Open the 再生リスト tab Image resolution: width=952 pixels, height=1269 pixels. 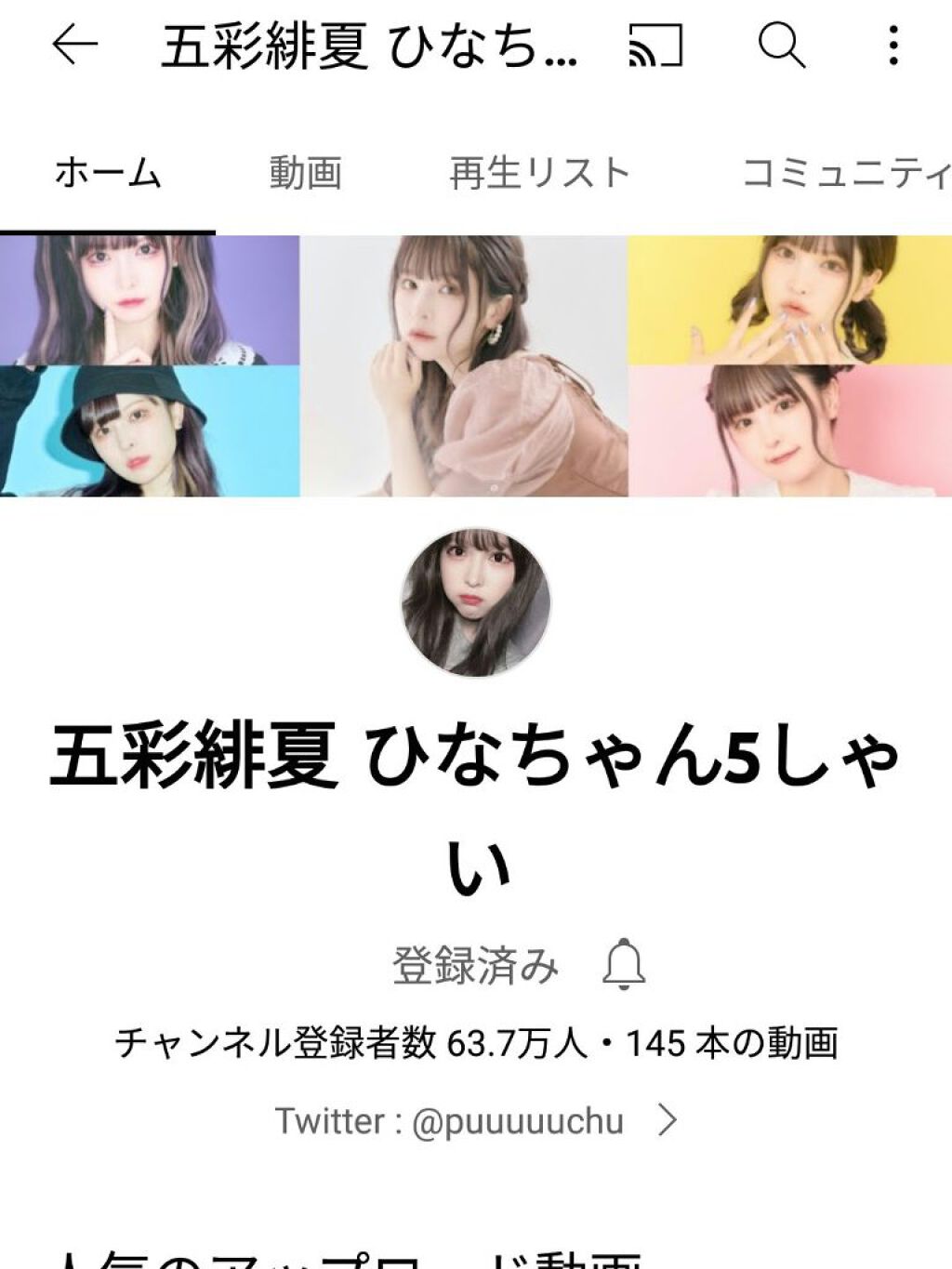pyautogui.click(x=539, y=170)
